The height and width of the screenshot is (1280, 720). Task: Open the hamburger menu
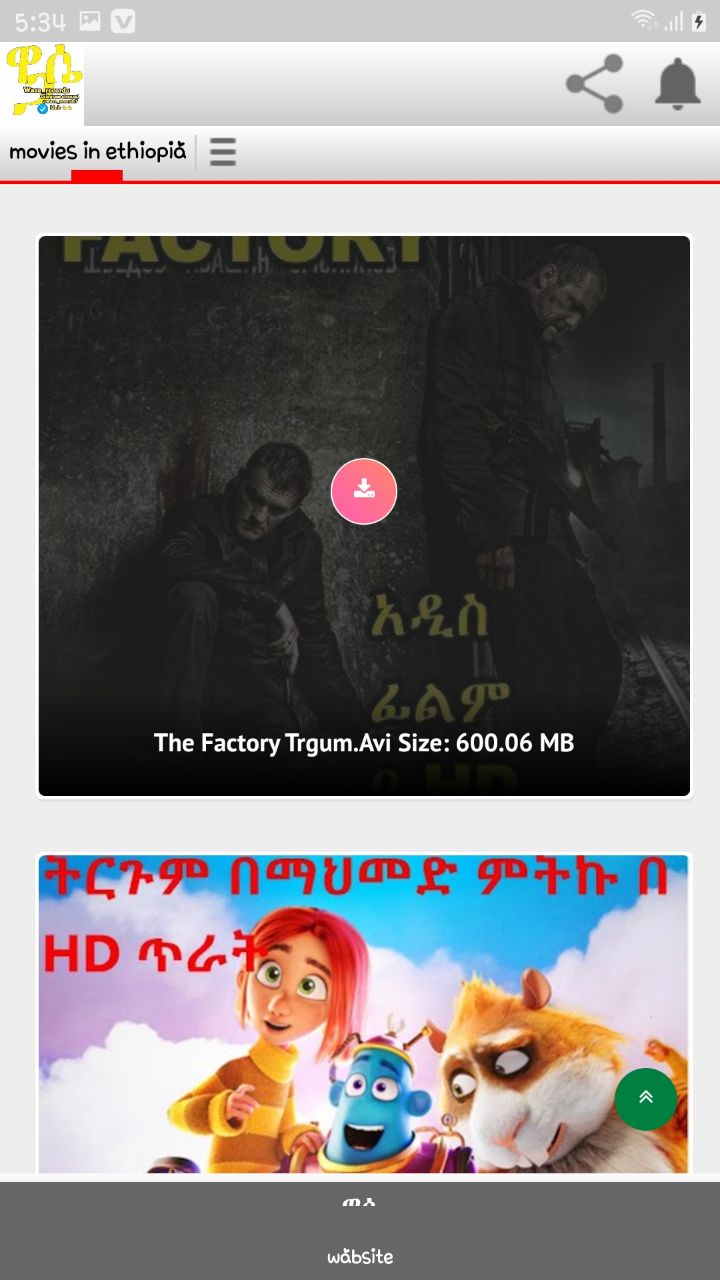223,152
